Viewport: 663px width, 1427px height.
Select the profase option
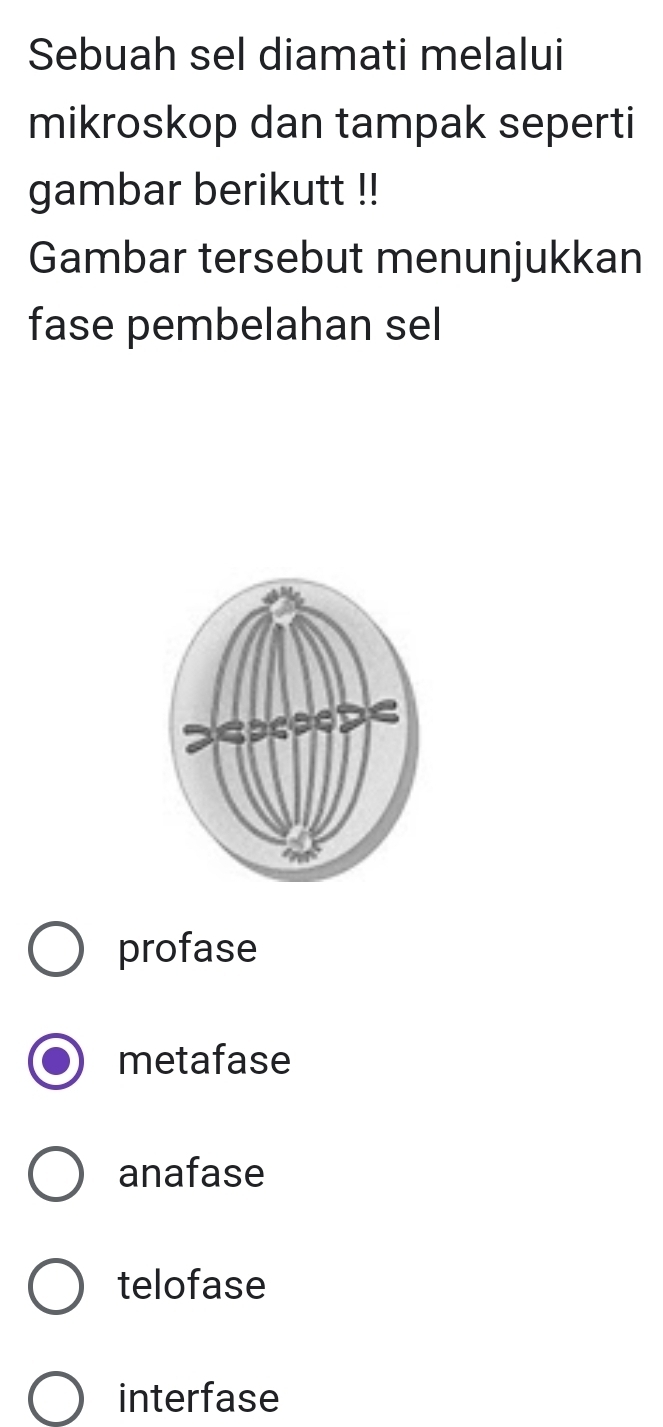[56, 948]
